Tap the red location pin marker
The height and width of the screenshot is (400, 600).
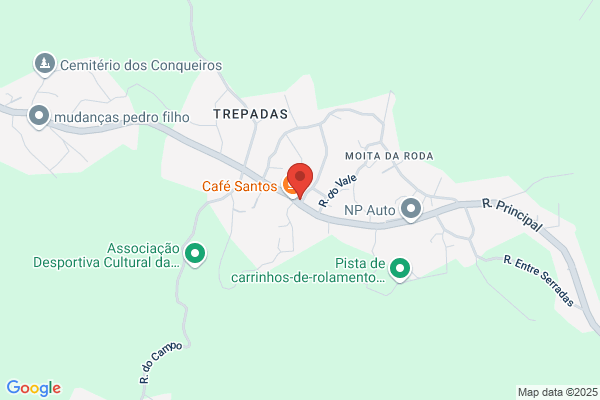pos(300,181)
